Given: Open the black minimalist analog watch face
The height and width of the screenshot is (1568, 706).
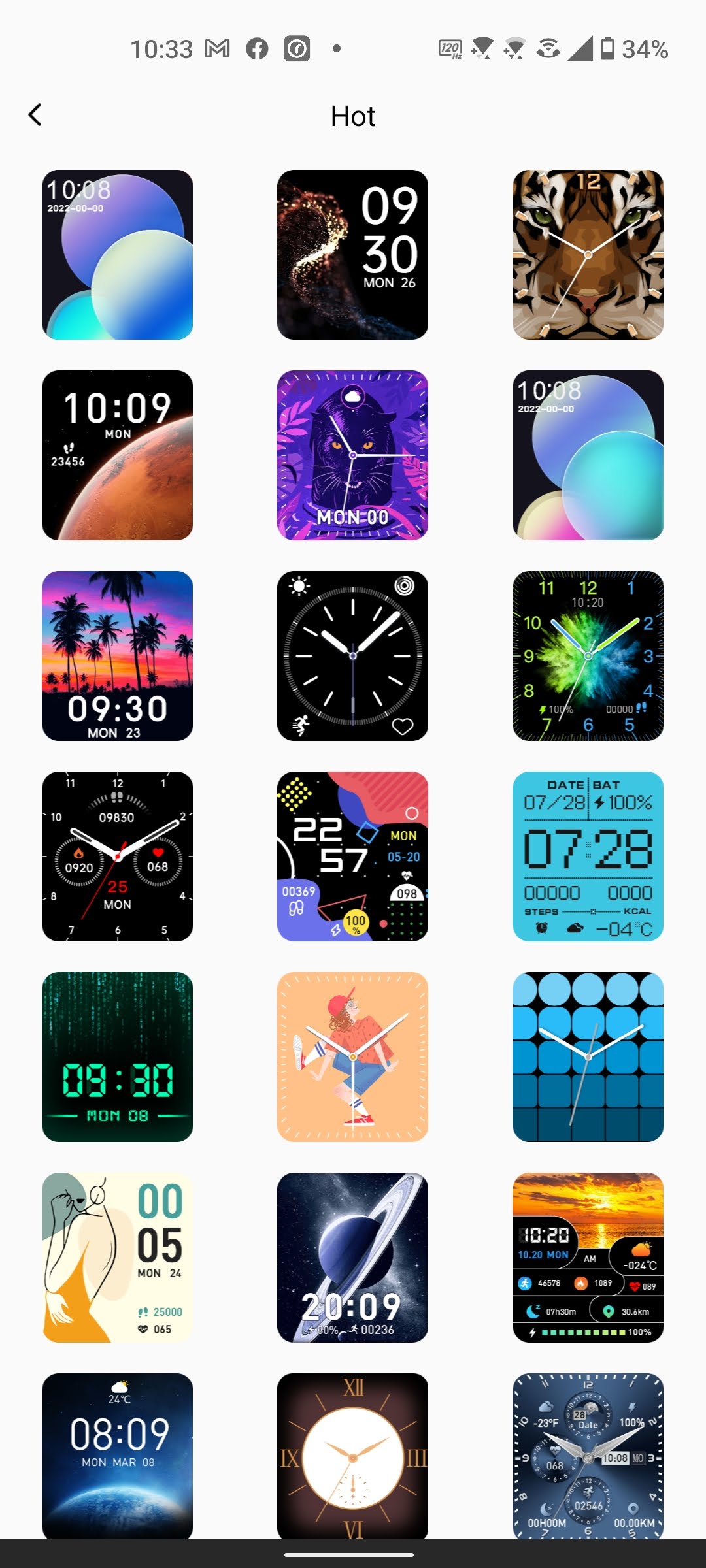Looking at the screenshot, I should [x=352, y=656].
